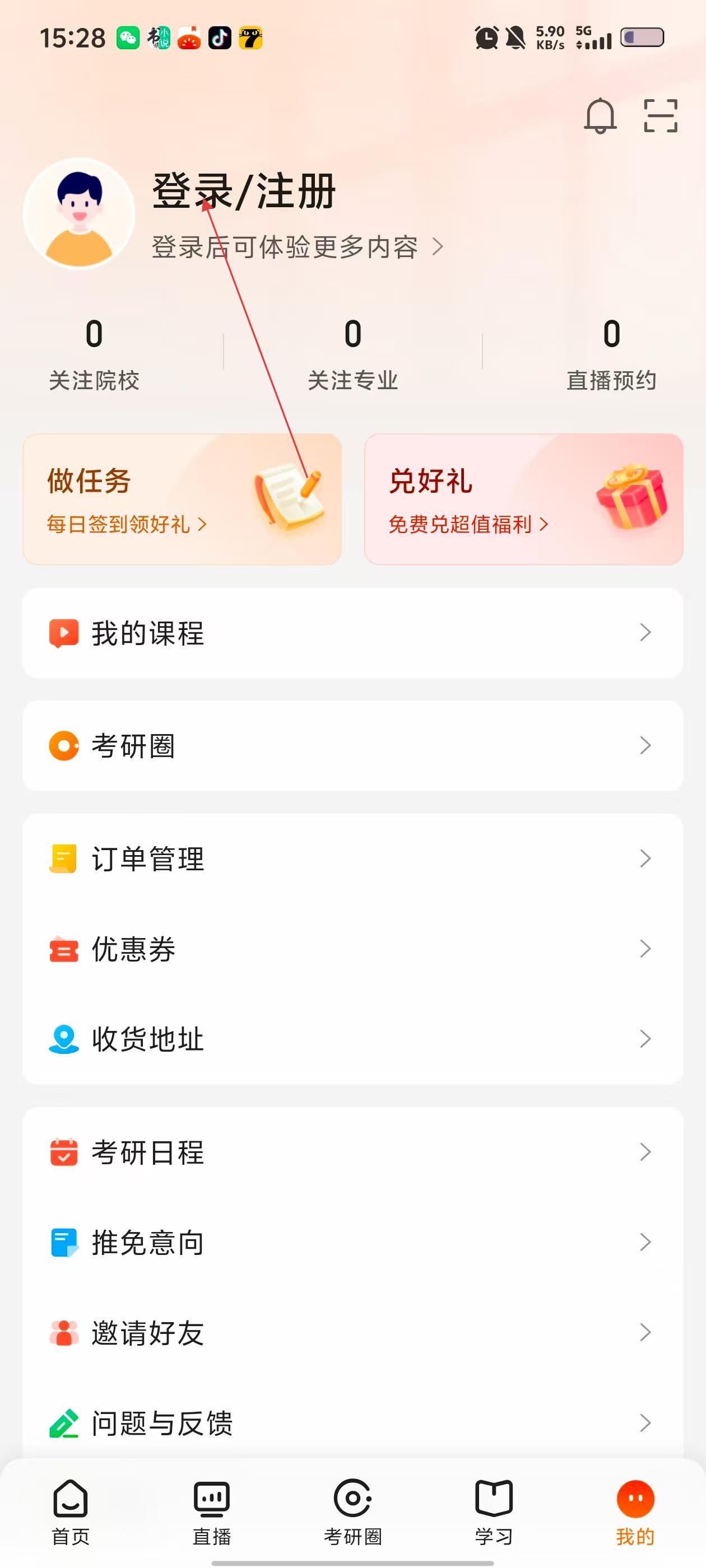View 直播预约 live reservations
706x1568 pixels.
tap(611, 353)
